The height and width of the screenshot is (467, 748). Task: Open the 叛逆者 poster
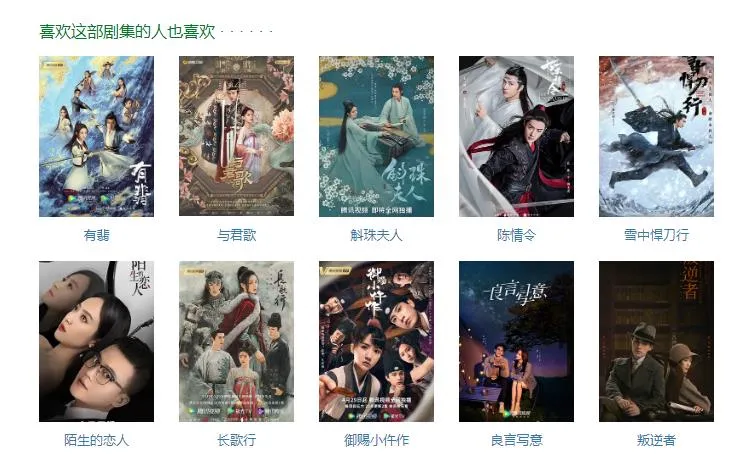656,341
